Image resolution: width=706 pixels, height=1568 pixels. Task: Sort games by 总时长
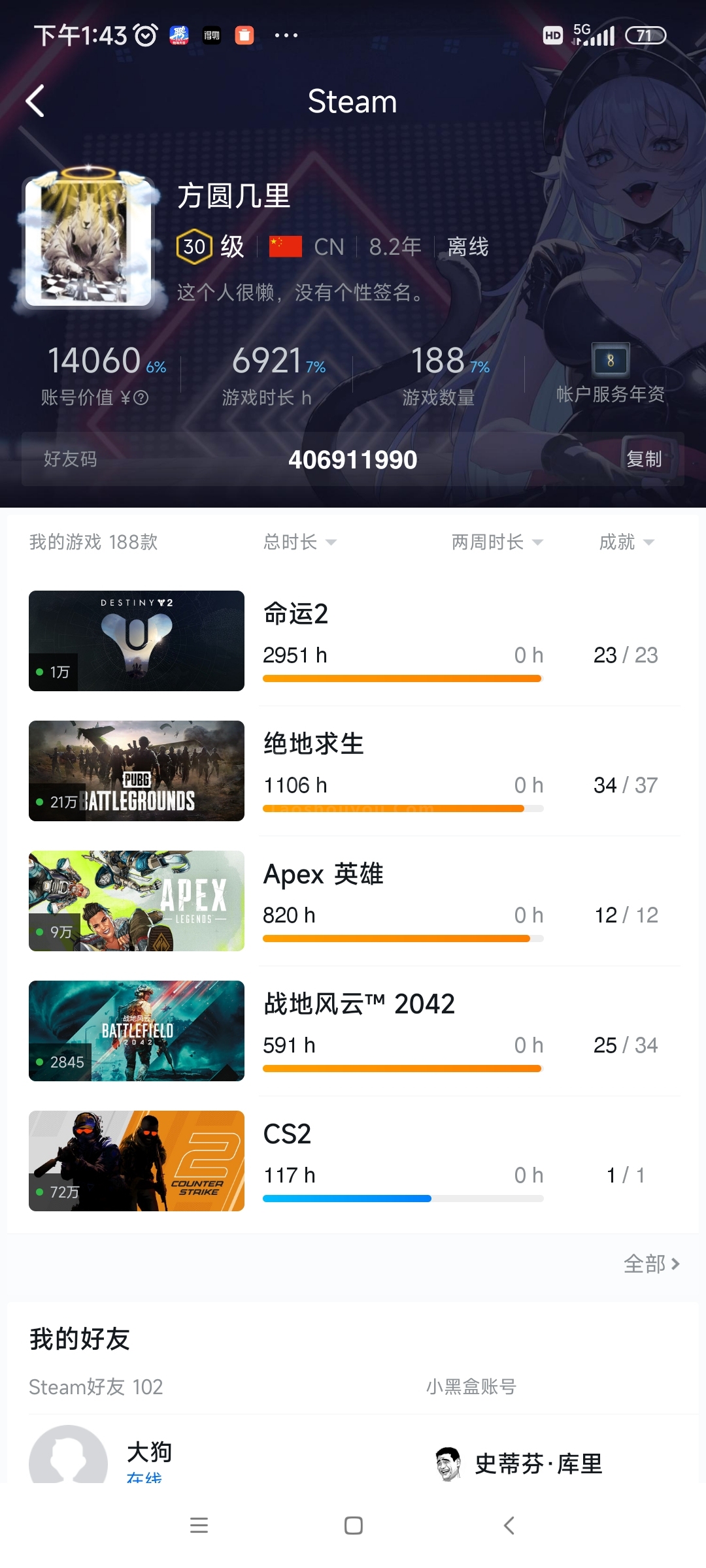tap(300, 542)
